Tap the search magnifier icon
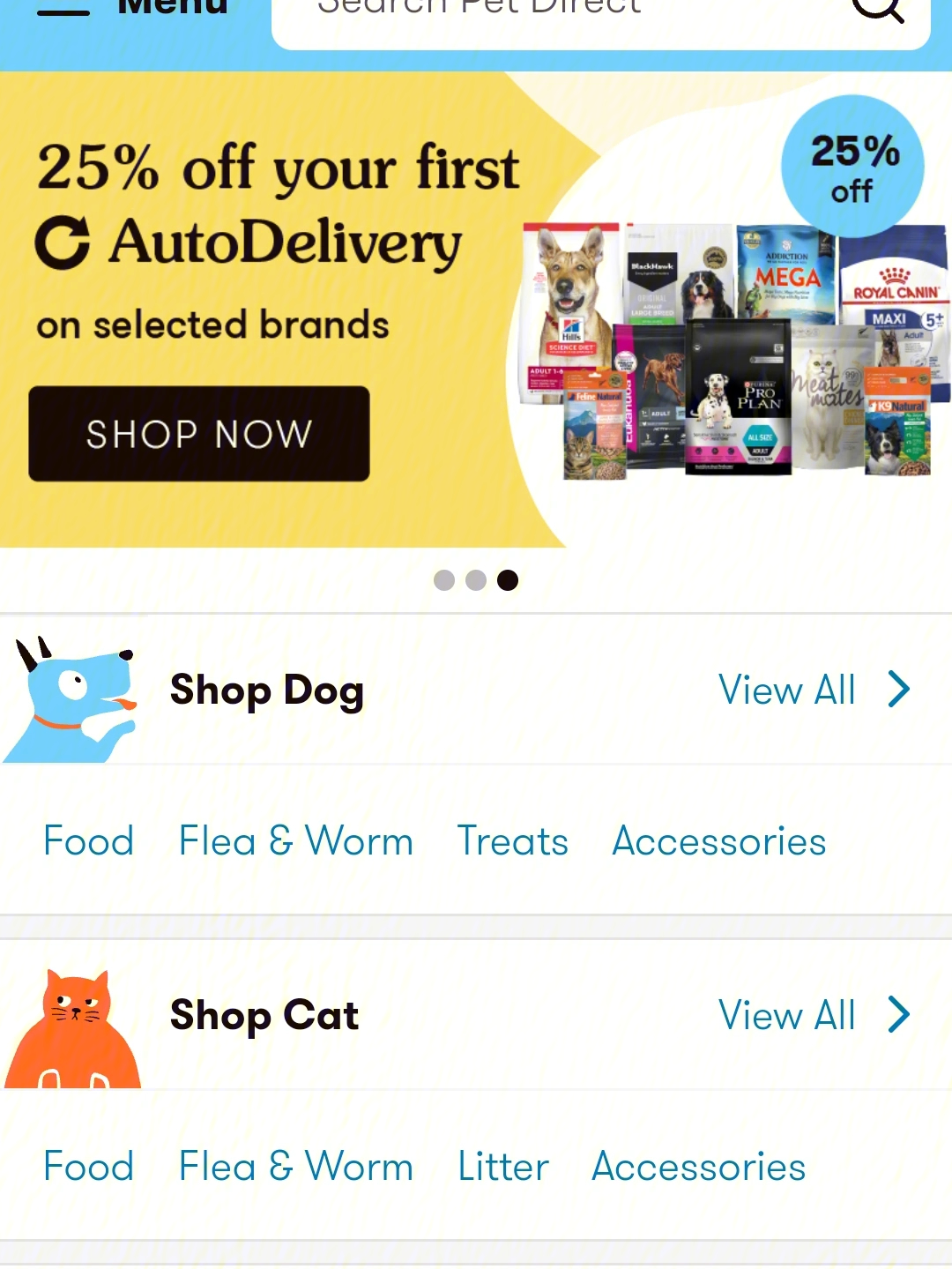This screenshot has width=952, height=1269. coord(878,11)
